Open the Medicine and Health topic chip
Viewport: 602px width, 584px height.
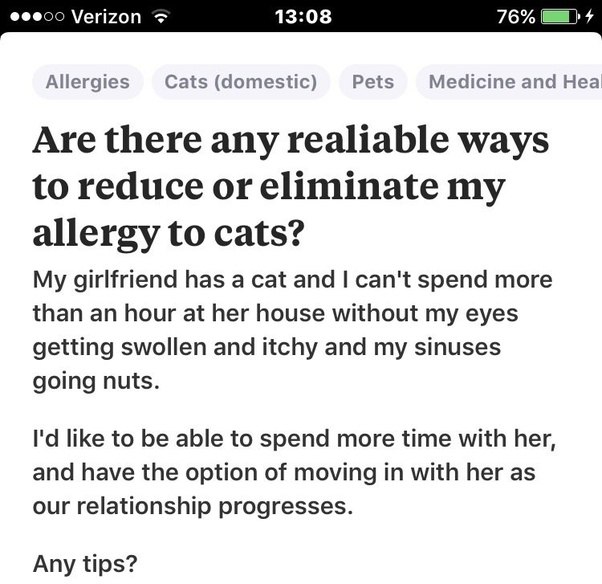(512, 82)
